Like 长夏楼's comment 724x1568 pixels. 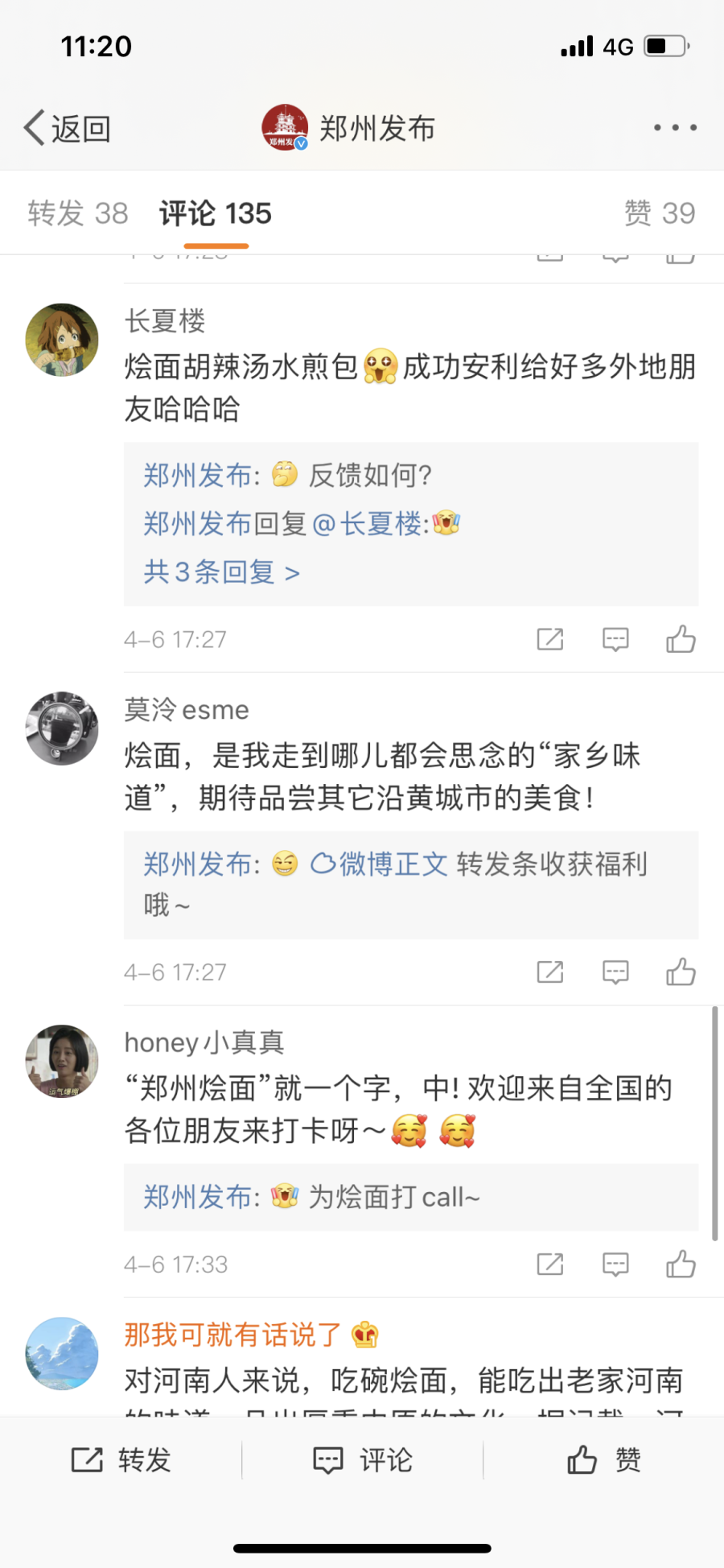(681, 640)
